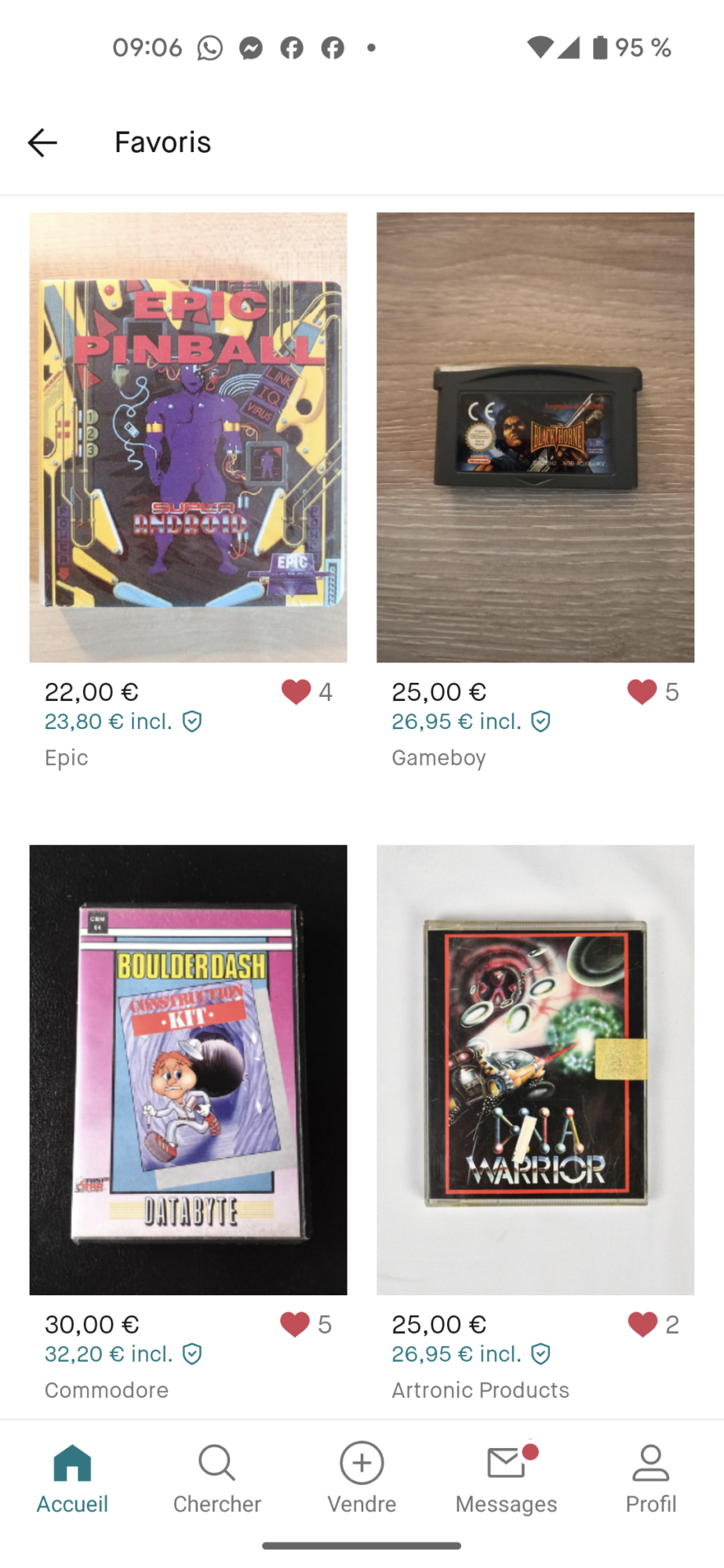This screenshot has width=724, height=1568.
Task: Go to the Messages tab
Action: point(507,1479)
